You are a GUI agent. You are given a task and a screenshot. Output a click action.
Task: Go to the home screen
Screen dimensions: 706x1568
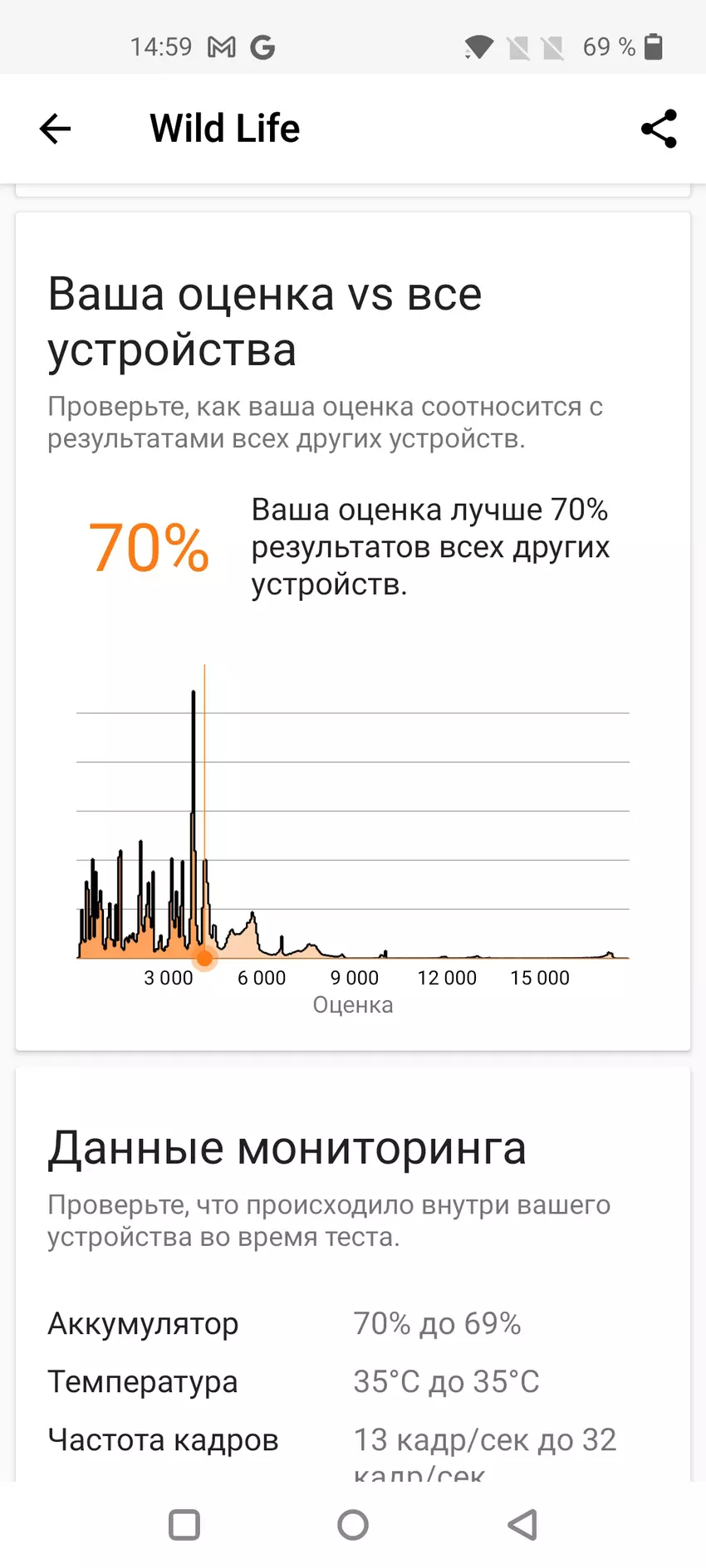coord(353,1524)
